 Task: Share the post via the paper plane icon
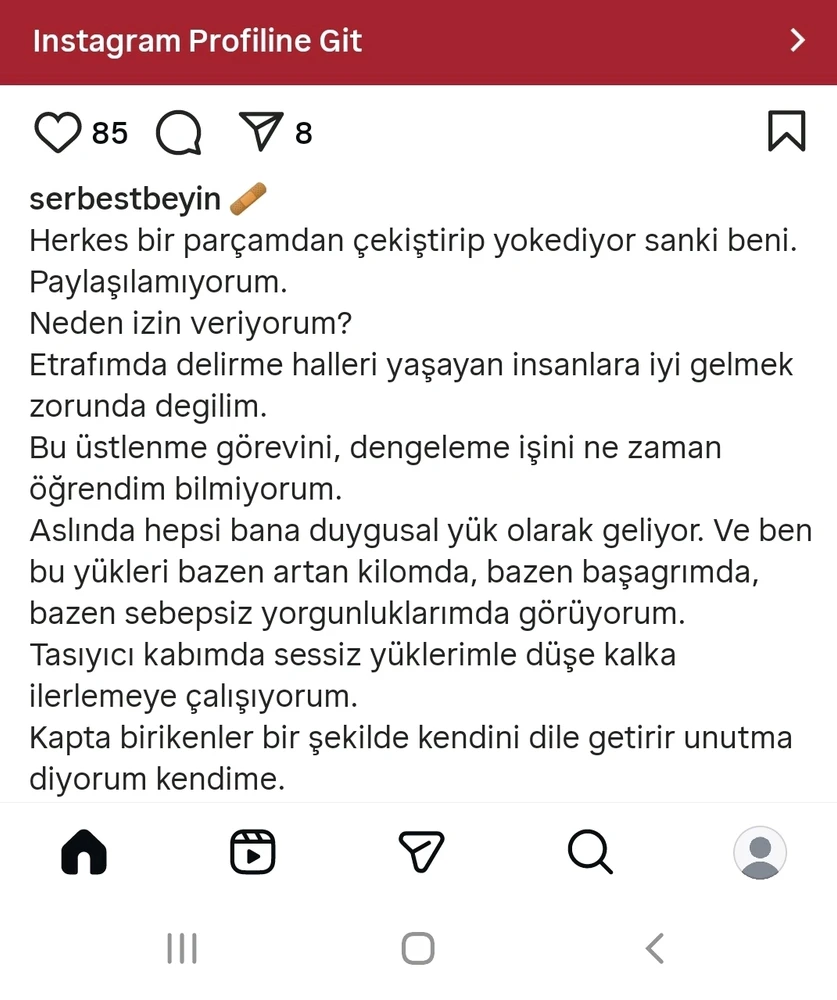coord(262,132)
